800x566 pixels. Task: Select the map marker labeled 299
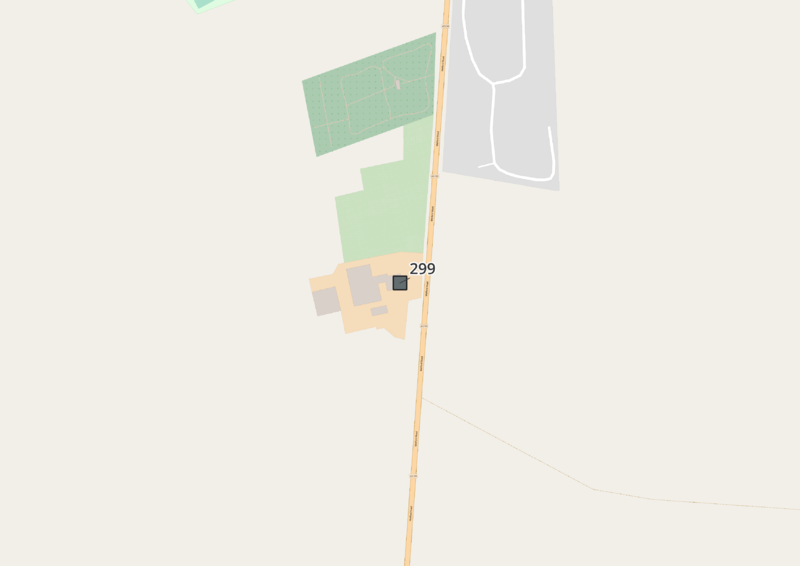coord(400,283)
